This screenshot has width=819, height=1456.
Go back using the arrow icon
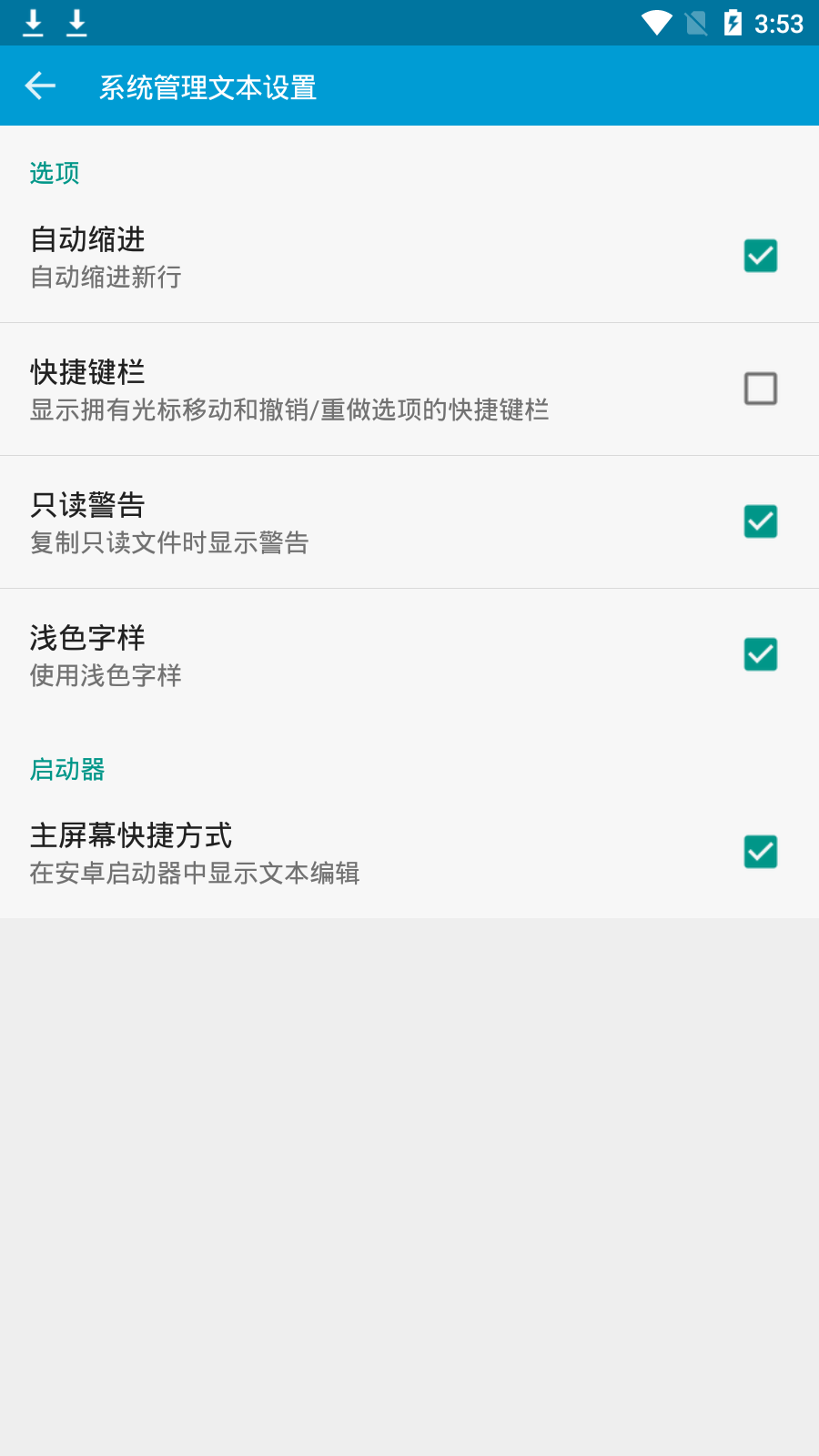(x=40, y=86)
